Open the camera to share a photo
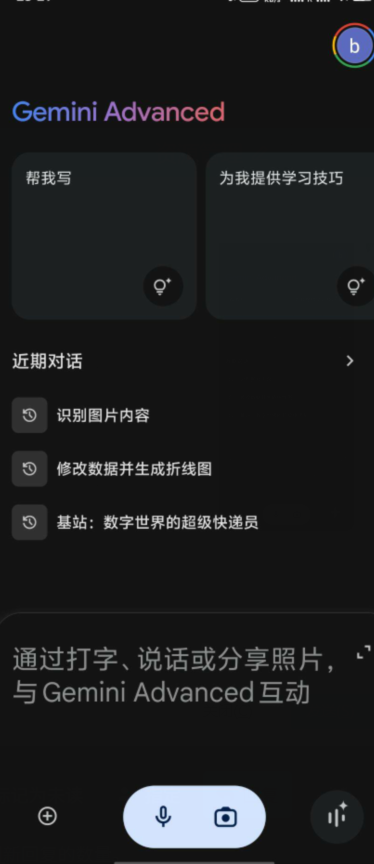The image size is (374, 864). (x=225, y=817)
